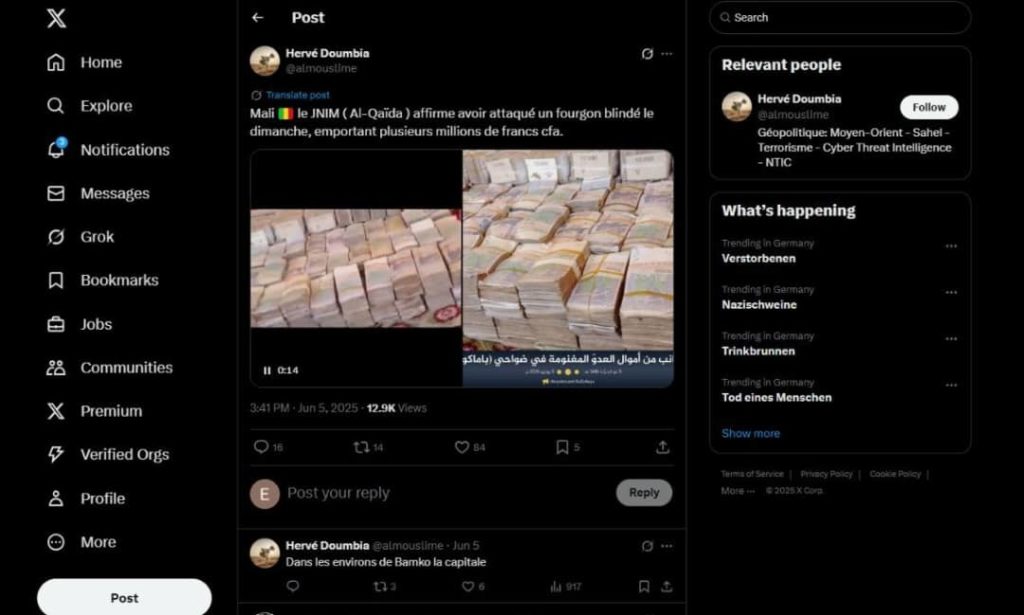Open Notifications from the sidebar

pos(124,150)
